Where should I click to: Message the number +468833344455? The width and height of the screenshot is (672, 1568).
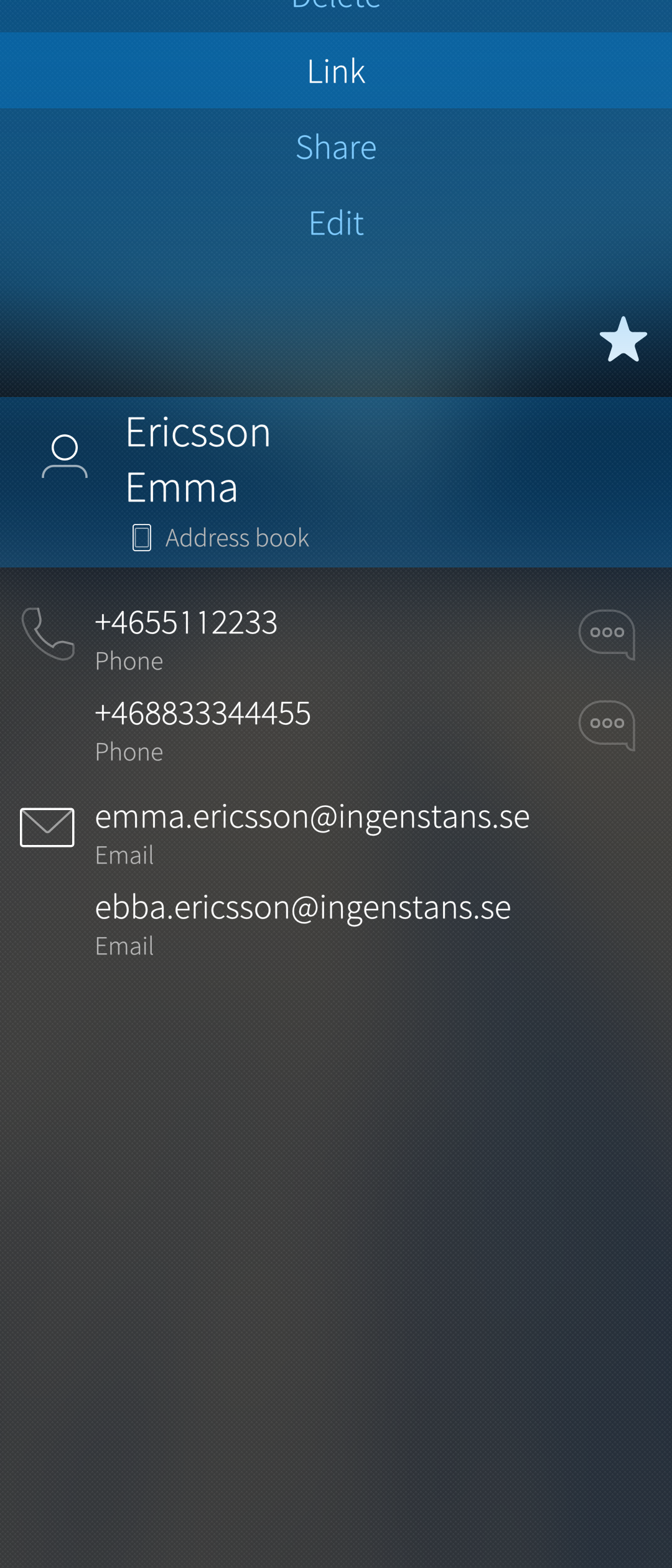coord(607,726)
